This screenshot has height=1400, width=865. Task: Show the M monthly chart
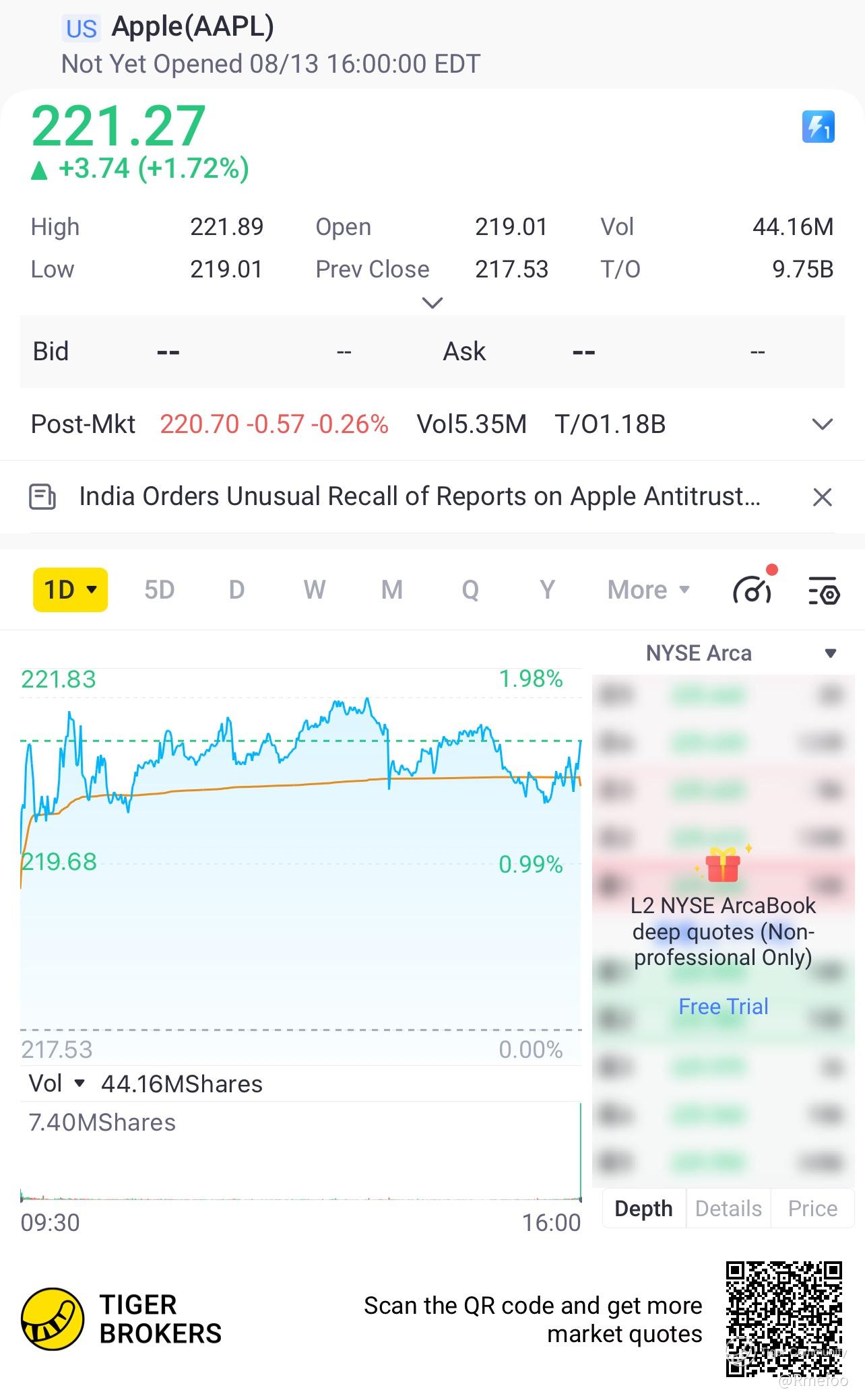click(x=391, y=590)
